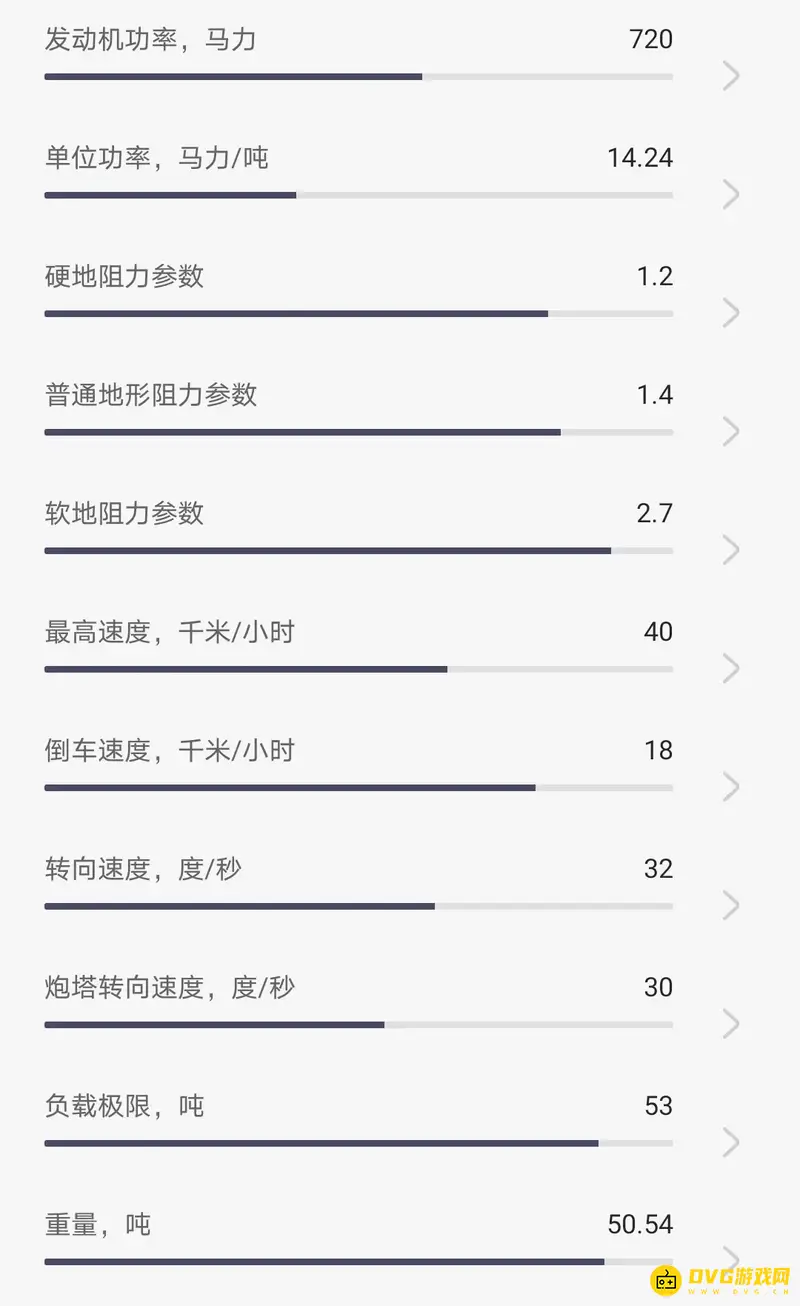
Task: Click the 软地阻力参数 progress bar
Action: (x=358, y=550)
